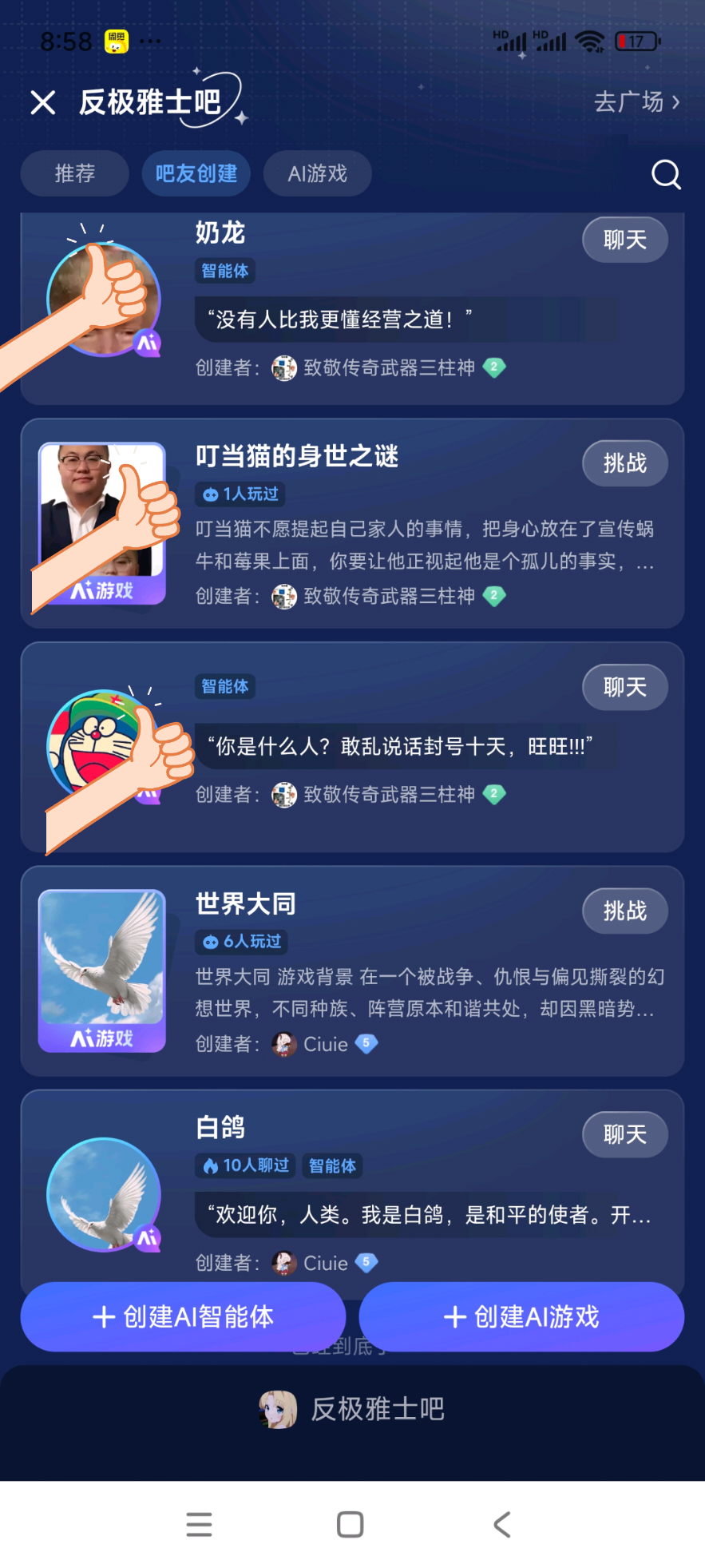Switch to the 推荐 tab
Viewport: 705px width, 1568px height.
coord(74,173)
